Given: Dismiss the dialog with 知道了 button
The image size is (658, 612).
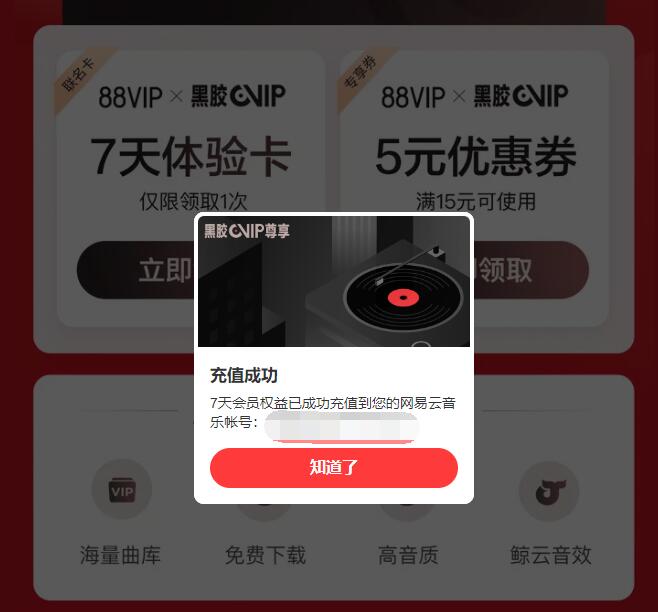Looking at the screenshot, I should (x=333, y=467).
